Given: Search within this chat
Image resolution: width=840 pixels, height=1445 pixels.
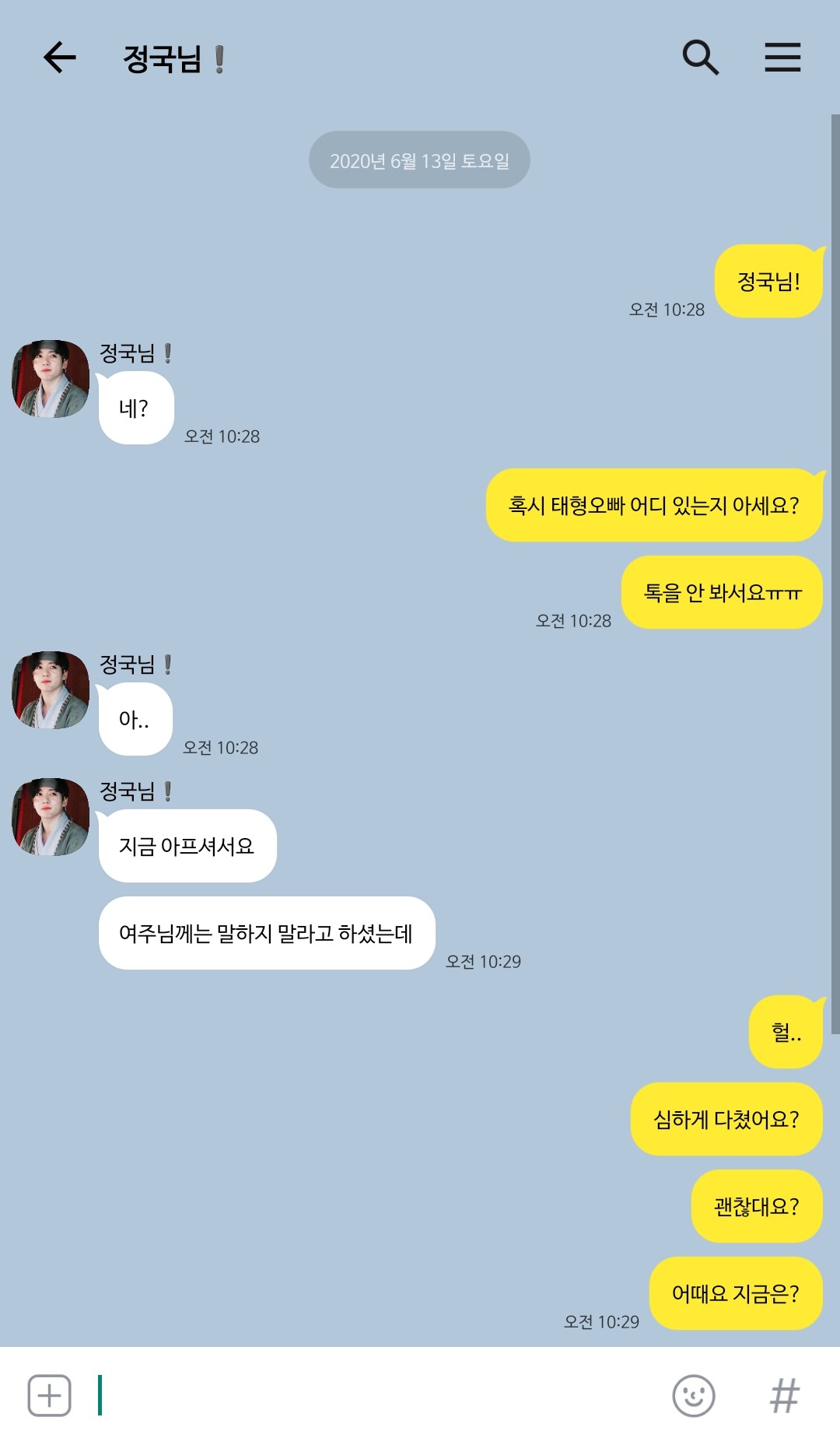Looking at the screenshot, I should click(x=701, y=58).
